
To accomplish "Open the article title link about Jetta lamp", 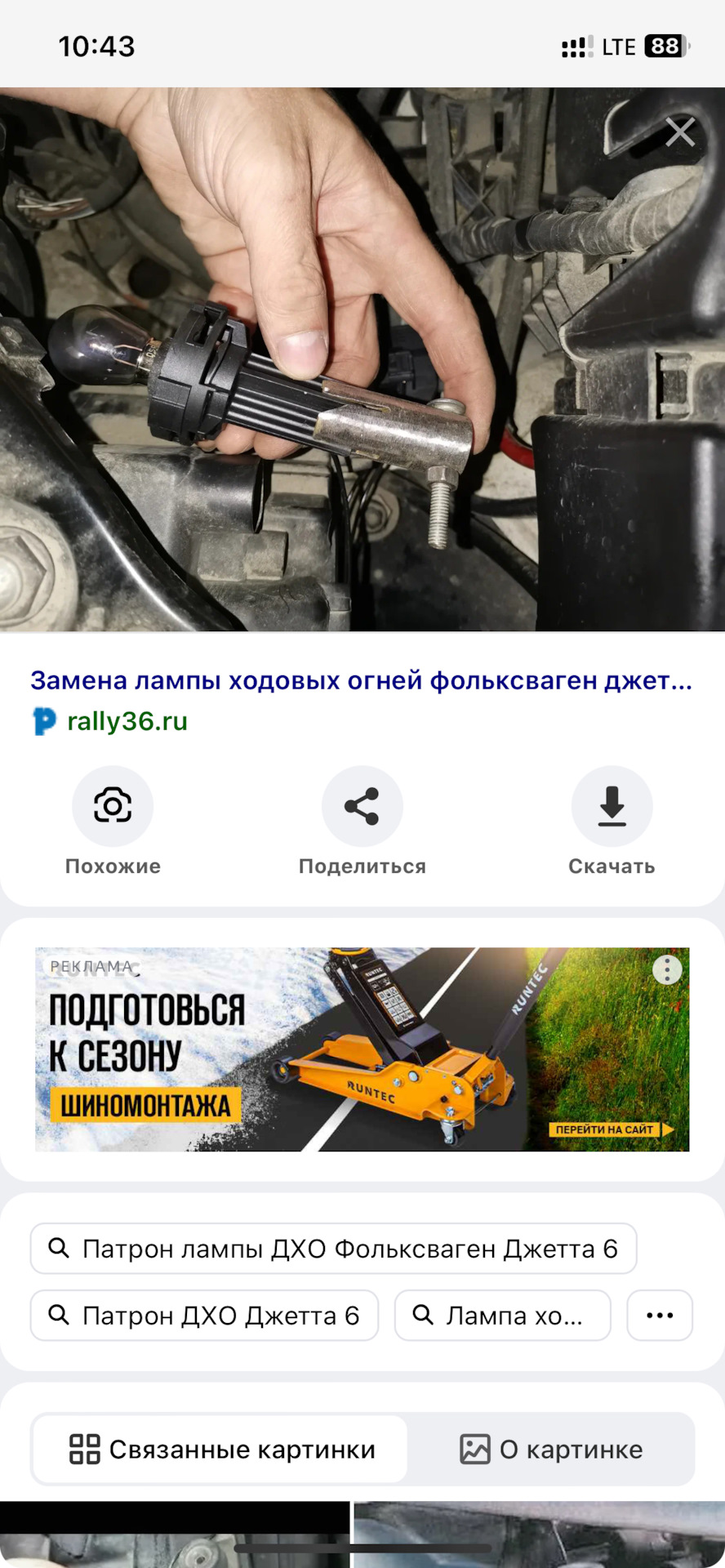I will click(x=361, y=680).
